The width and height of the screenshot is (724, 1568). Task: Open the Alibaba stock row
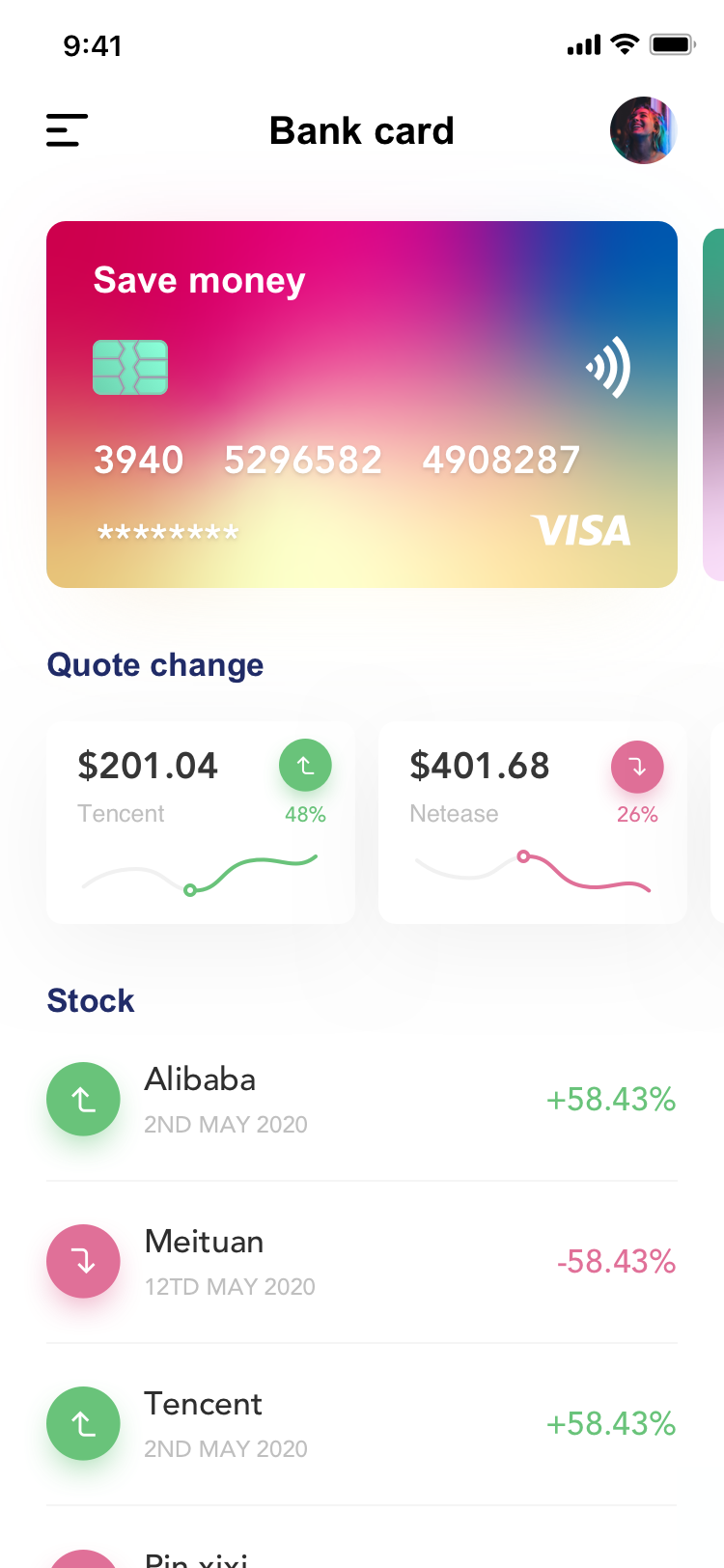pos(362,1100)
